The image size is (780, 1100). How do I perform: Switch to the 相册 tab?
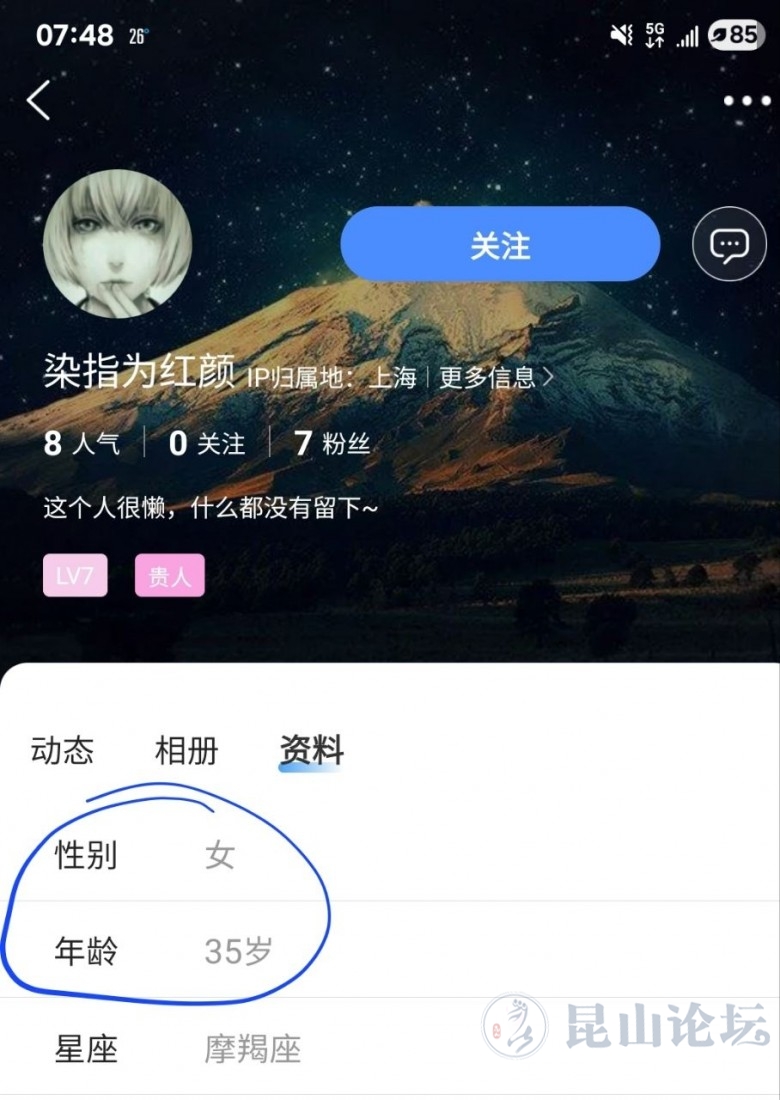(x=186, y=750)
